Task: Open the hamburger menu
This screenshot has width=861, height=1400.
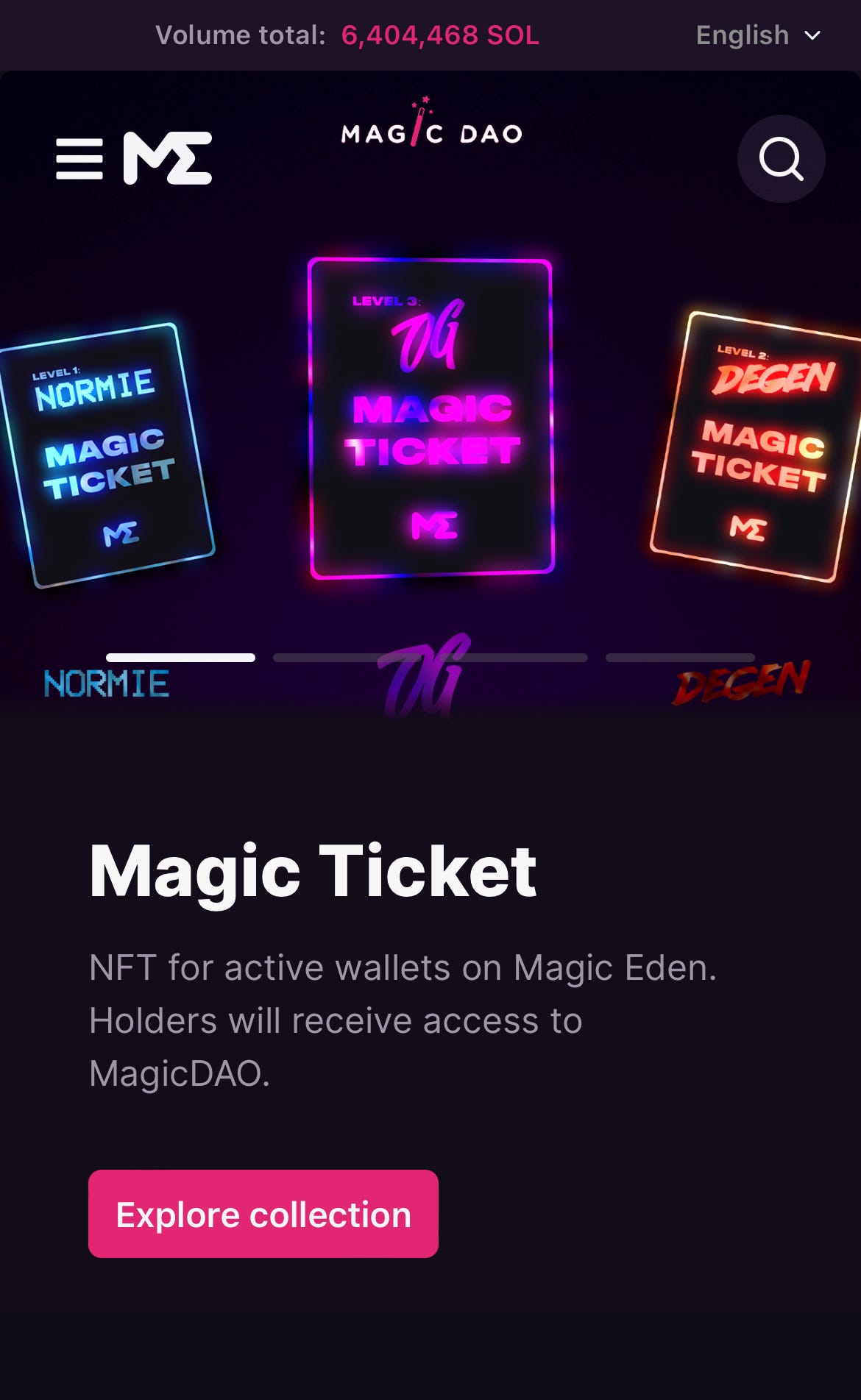Action: coord(79,159)
